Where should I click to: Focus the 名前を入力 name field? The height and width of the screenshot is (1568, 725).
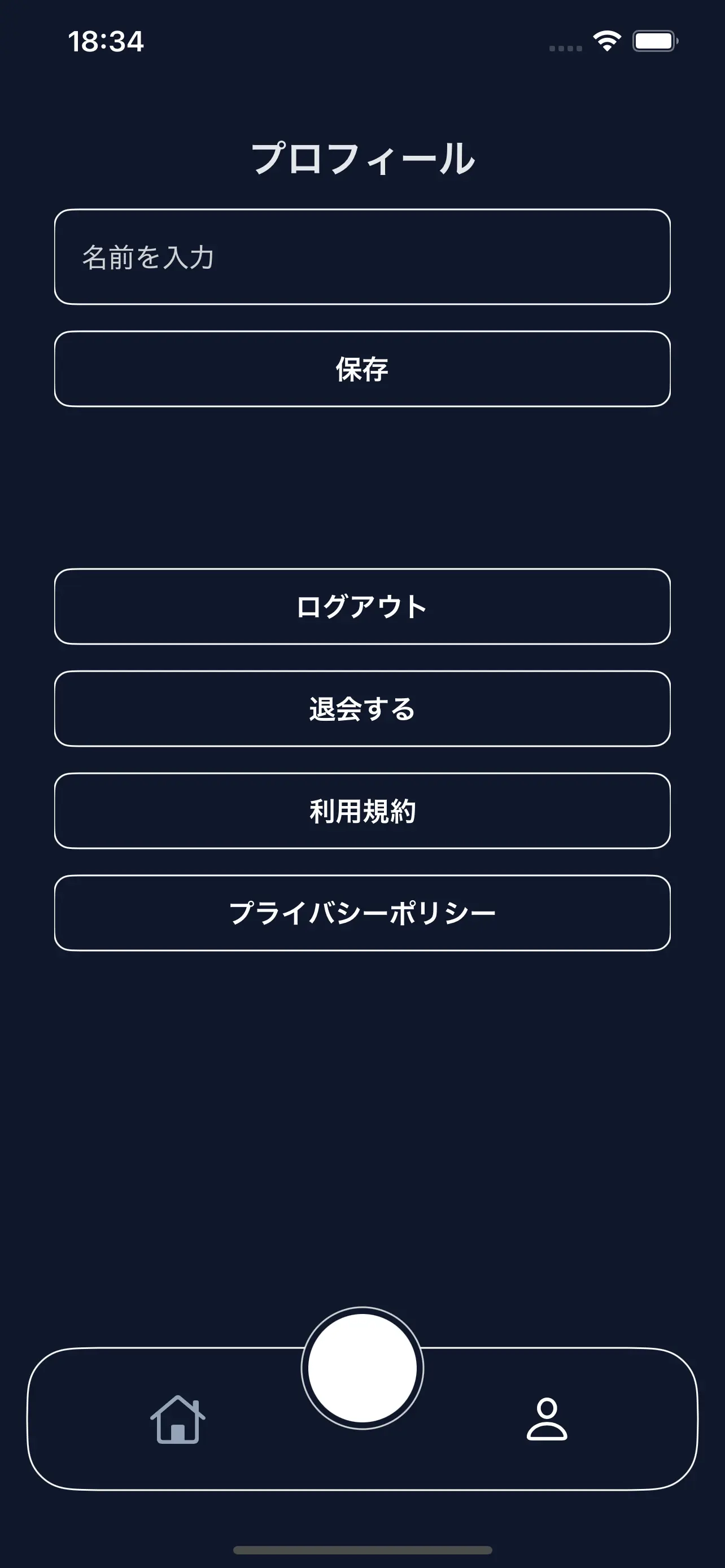pos(362,257)
